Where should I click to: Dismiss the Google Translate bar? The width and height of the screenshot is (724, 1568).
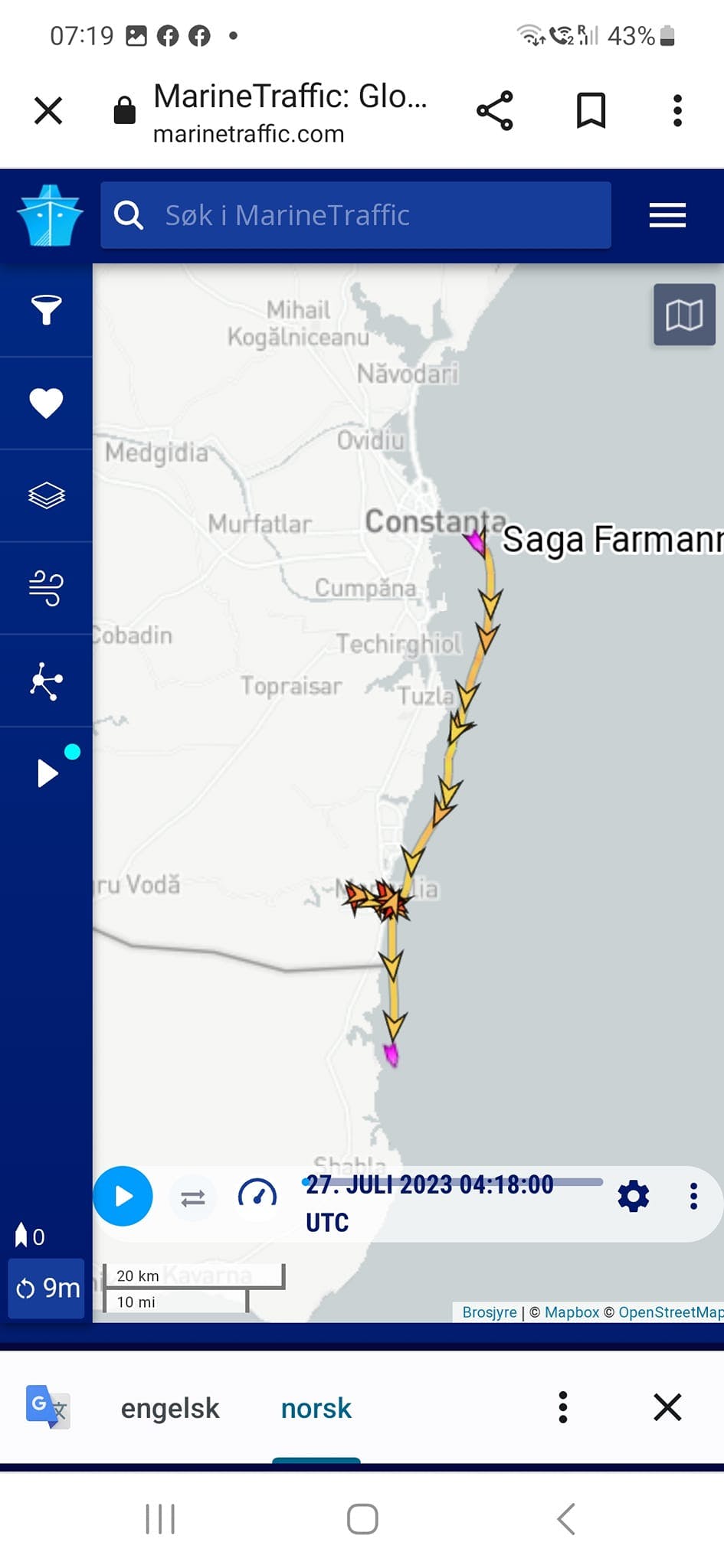(667, 1407)
